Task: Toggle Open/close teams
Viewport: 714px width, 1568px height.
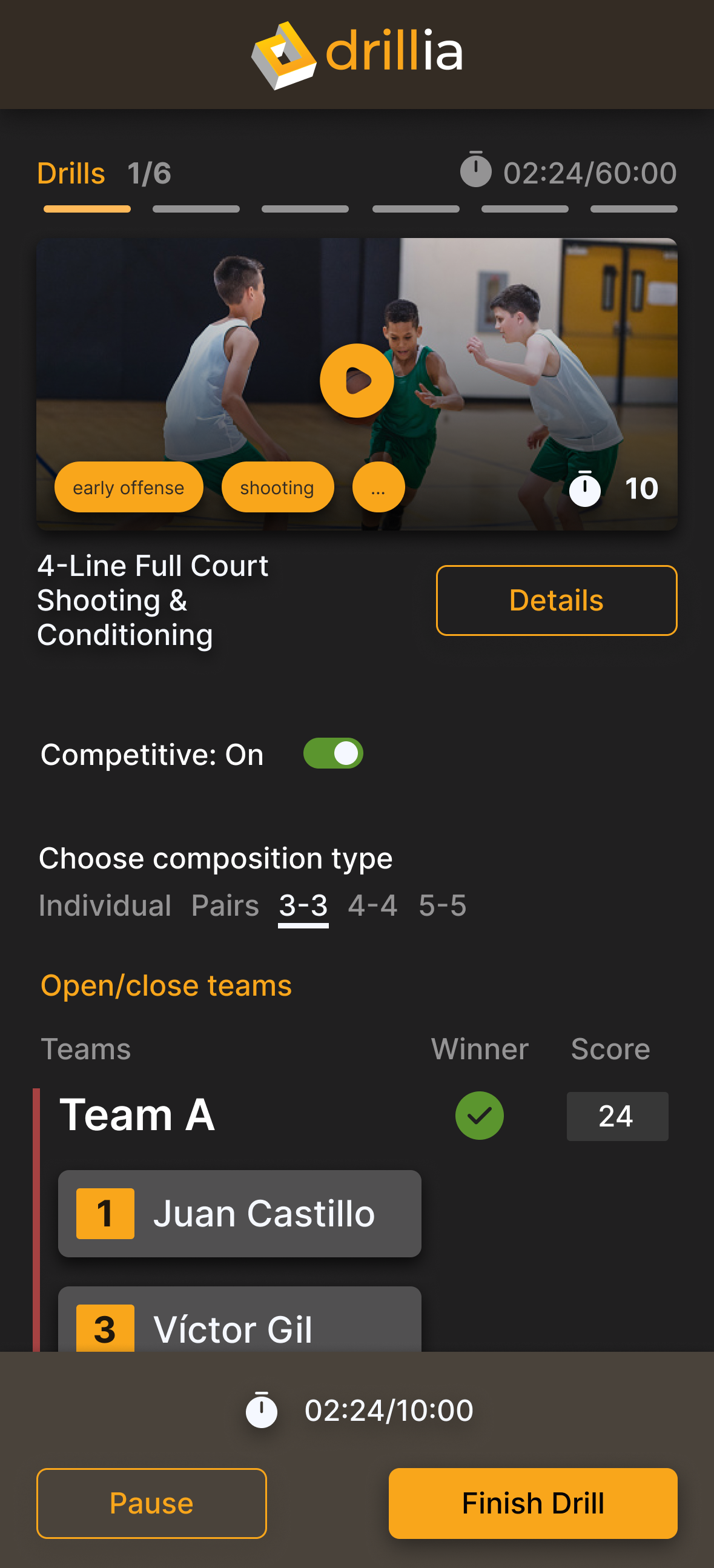Action: point(165,985)
